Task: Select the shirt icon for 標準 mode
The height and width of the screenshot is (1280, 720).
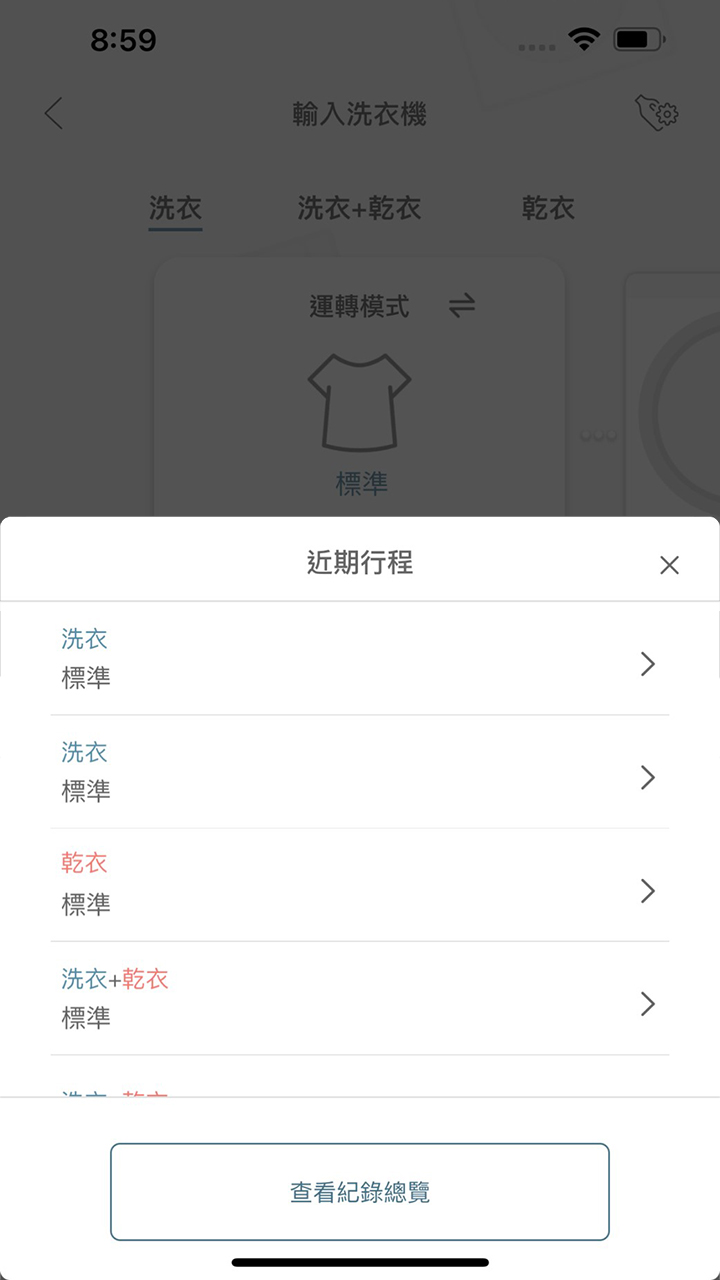Action: (360, 400)
